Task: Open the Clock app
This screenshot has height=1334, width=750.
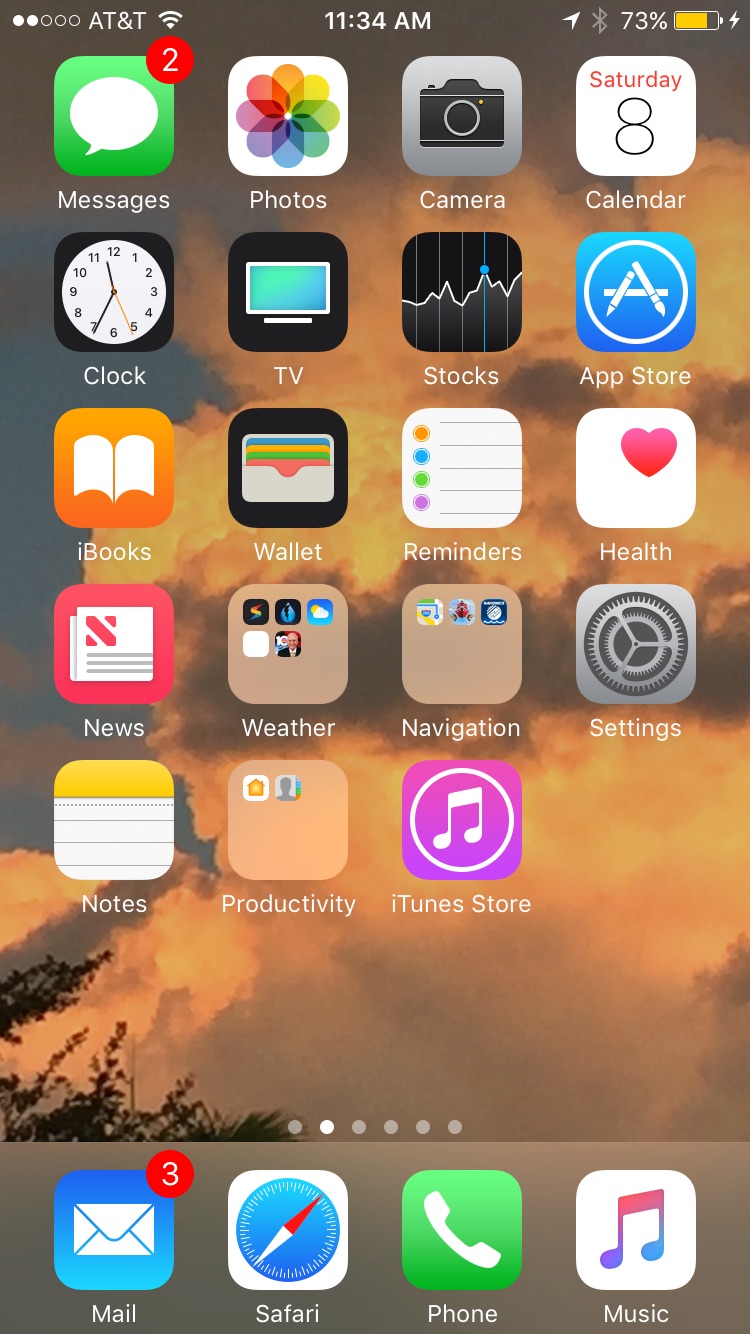Action: (114, 292)
